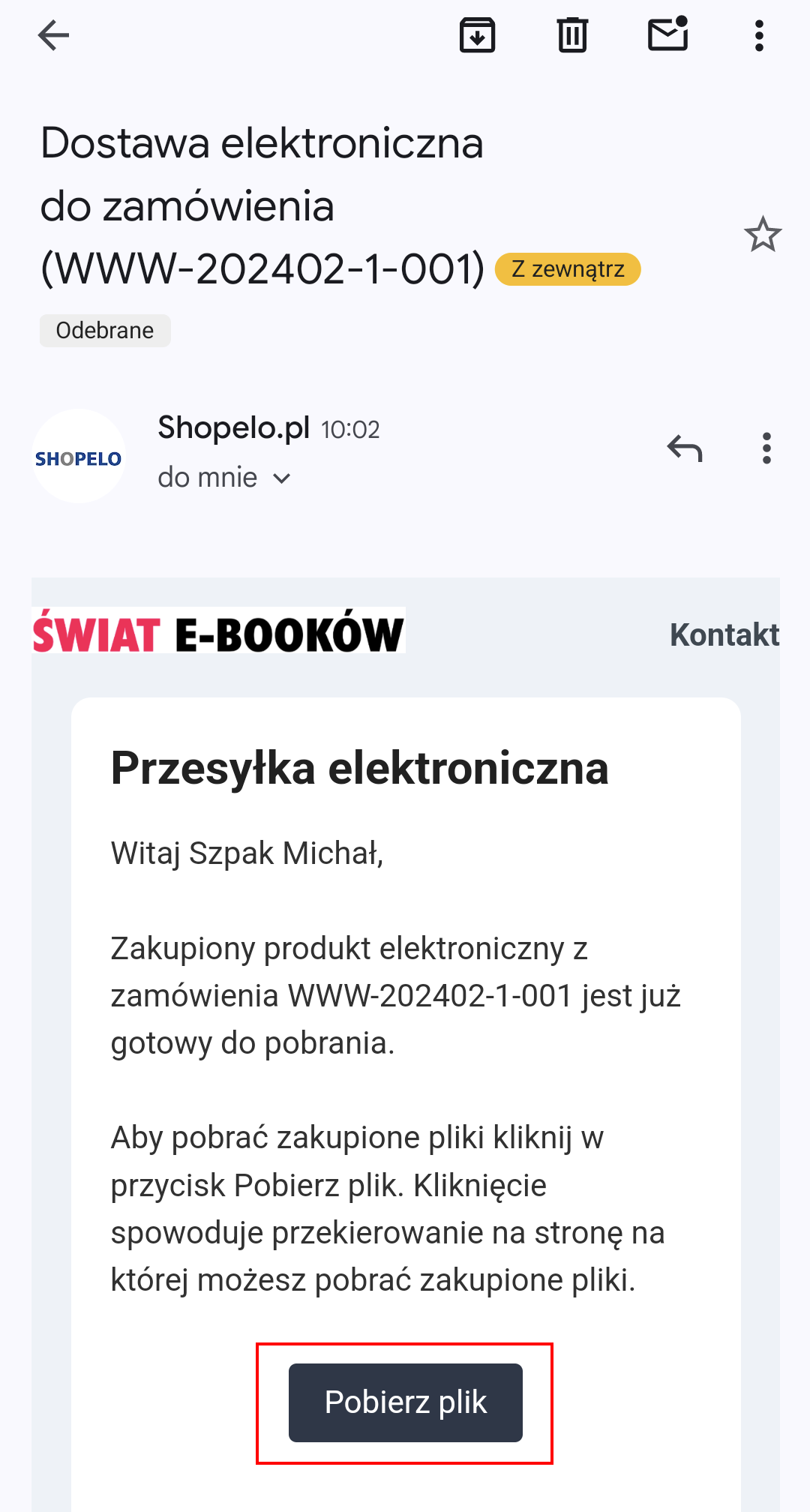Open the Kontakt link
This screenshot has width=810, height=1512.
pos(724,634)
